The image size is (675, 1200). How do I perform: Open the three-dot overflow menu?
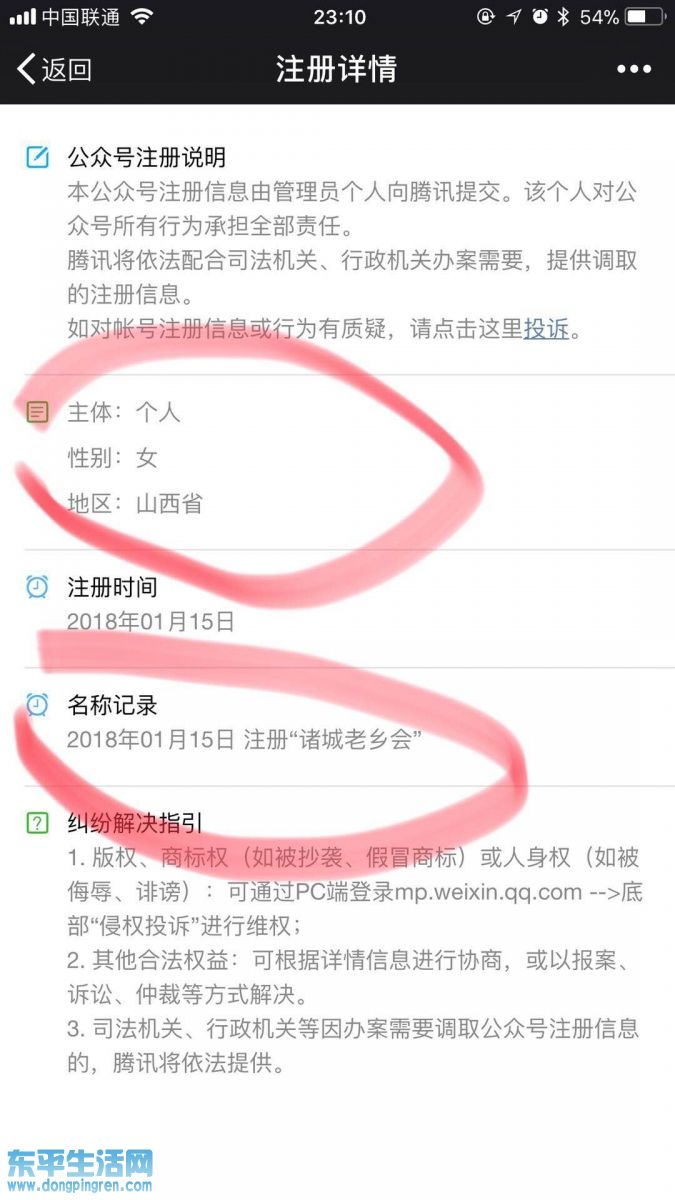click(x=634, y=69)
